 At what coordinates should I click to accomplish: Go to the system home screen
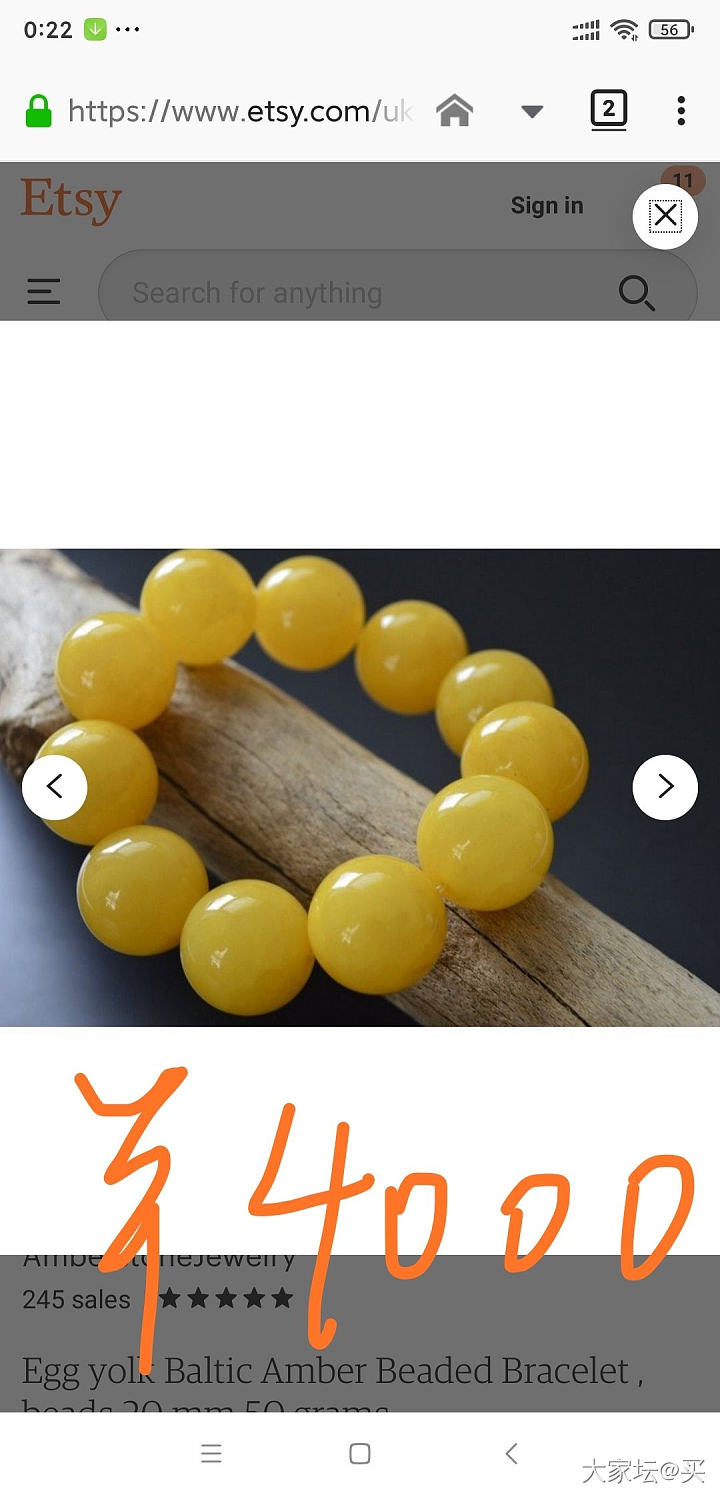[x=360, y=1453]
